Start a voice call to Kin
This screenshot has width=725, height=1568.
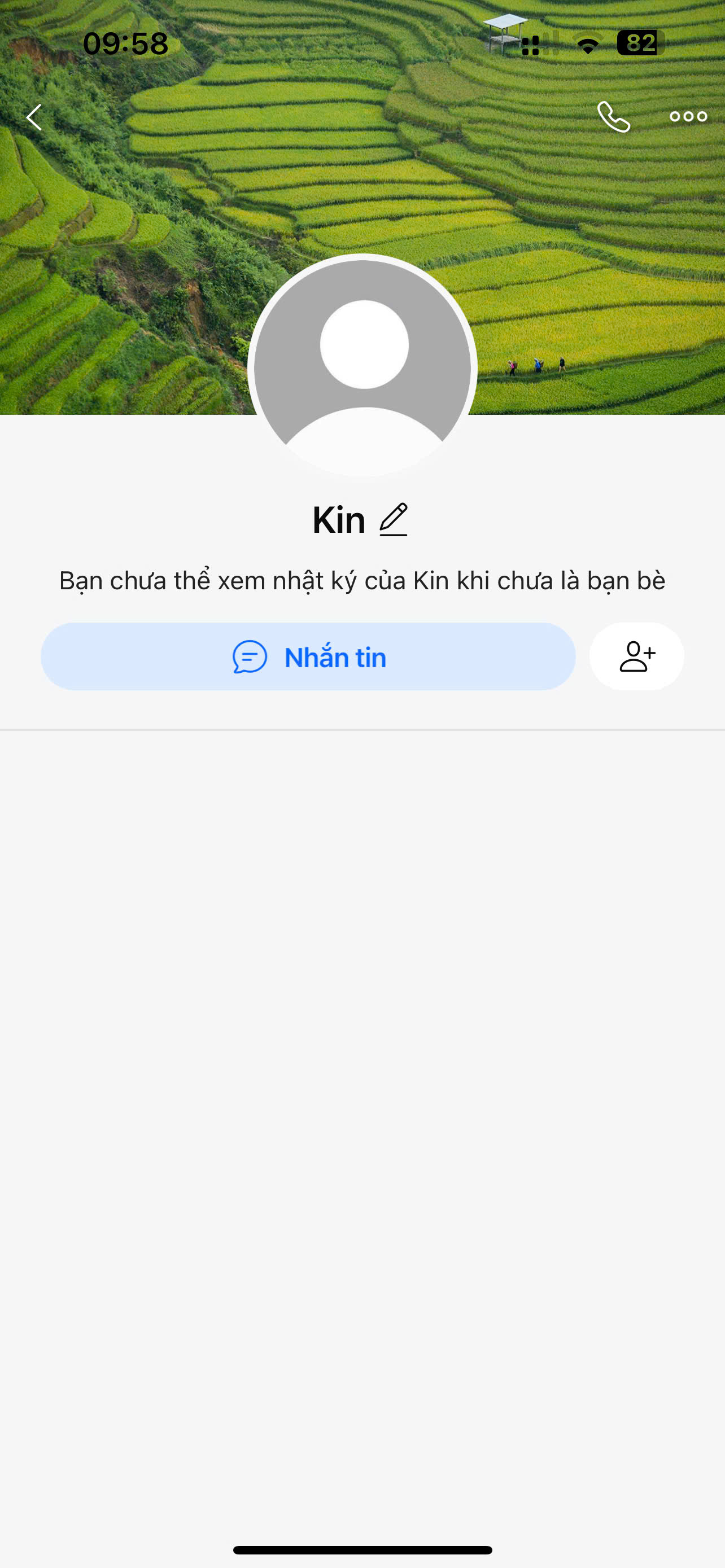(614, 117)
